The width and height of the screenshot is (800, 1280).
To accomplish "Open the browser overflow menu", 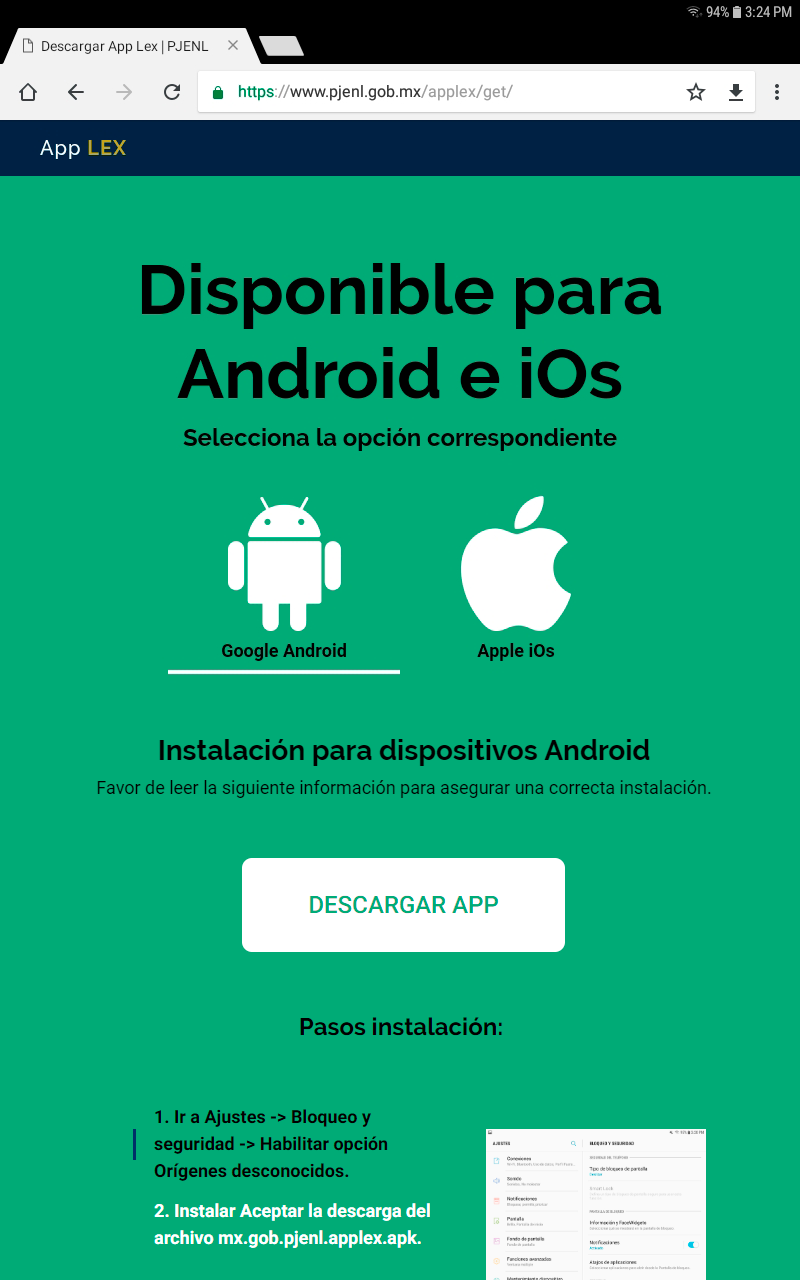I will [x=777, y=92].
